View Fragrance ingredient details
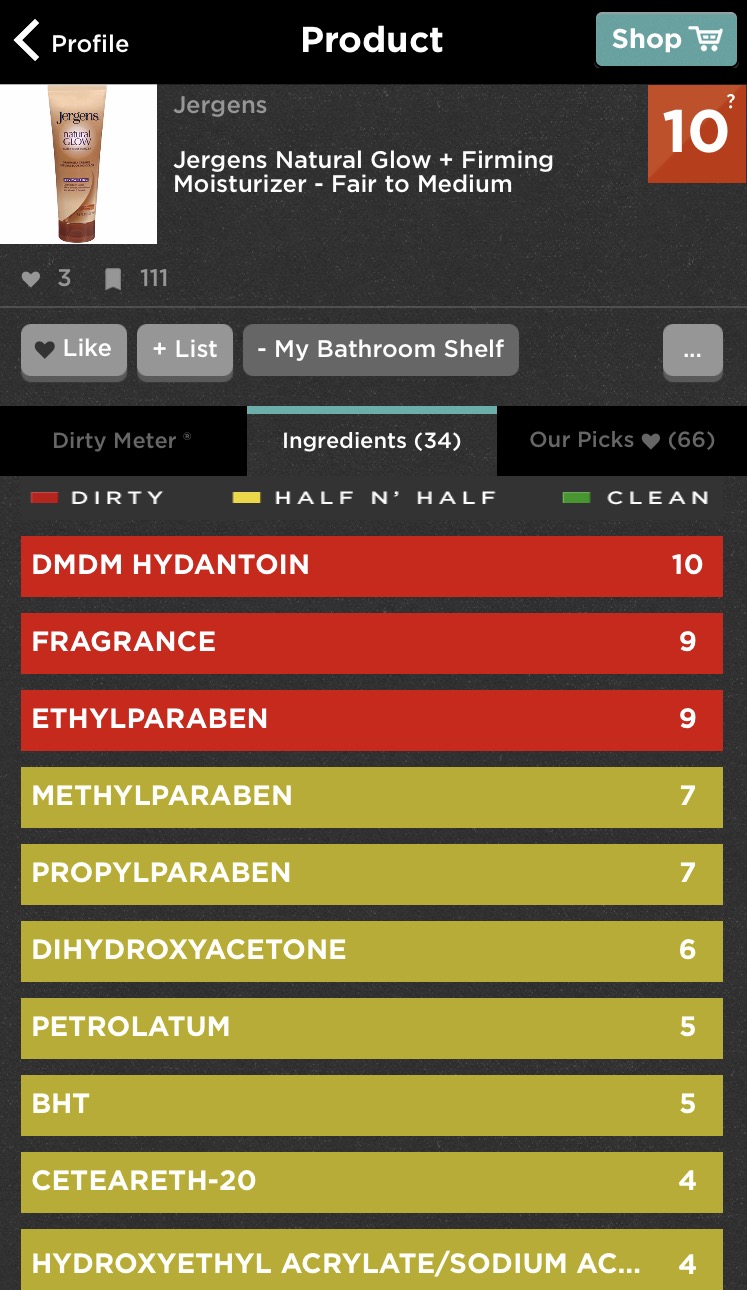The height and width of the screenshot is (1290, 747). tap(372, 643)
